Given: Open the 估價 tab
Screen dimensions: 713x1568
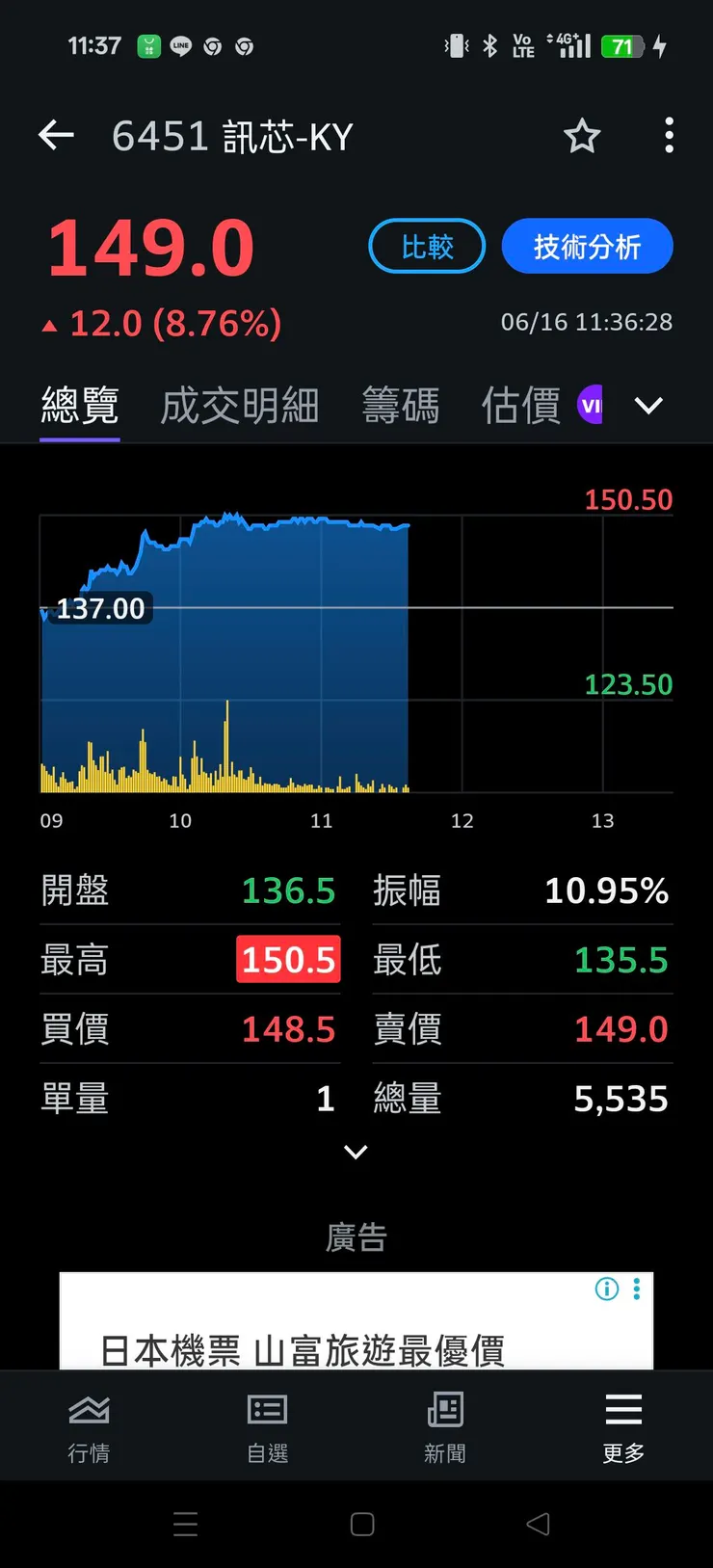Looking at the screenshot, I should (519, 406).
